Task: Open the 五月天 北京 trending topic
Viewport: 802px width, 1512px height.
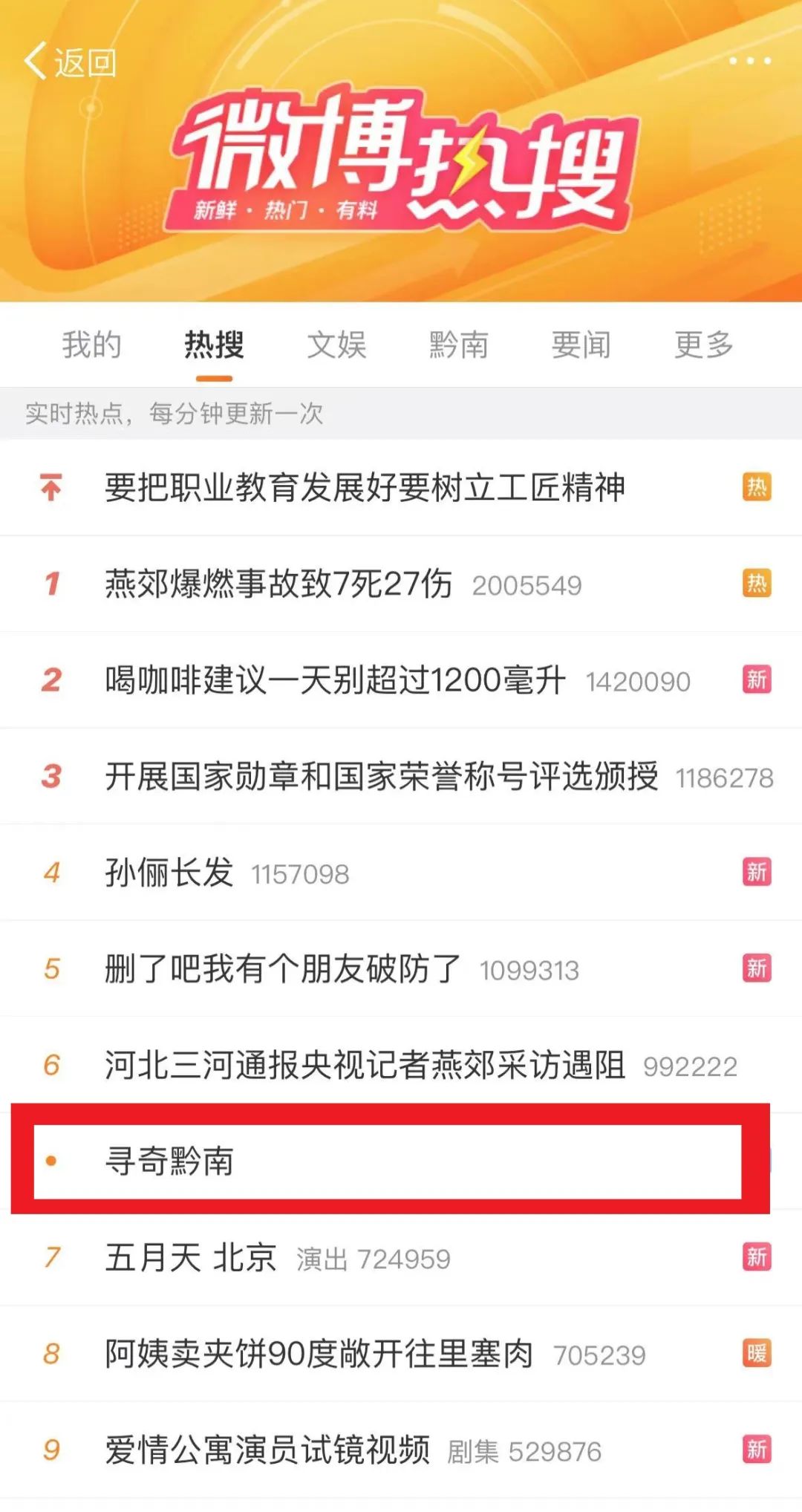Action: click(x=190, y=1258)
